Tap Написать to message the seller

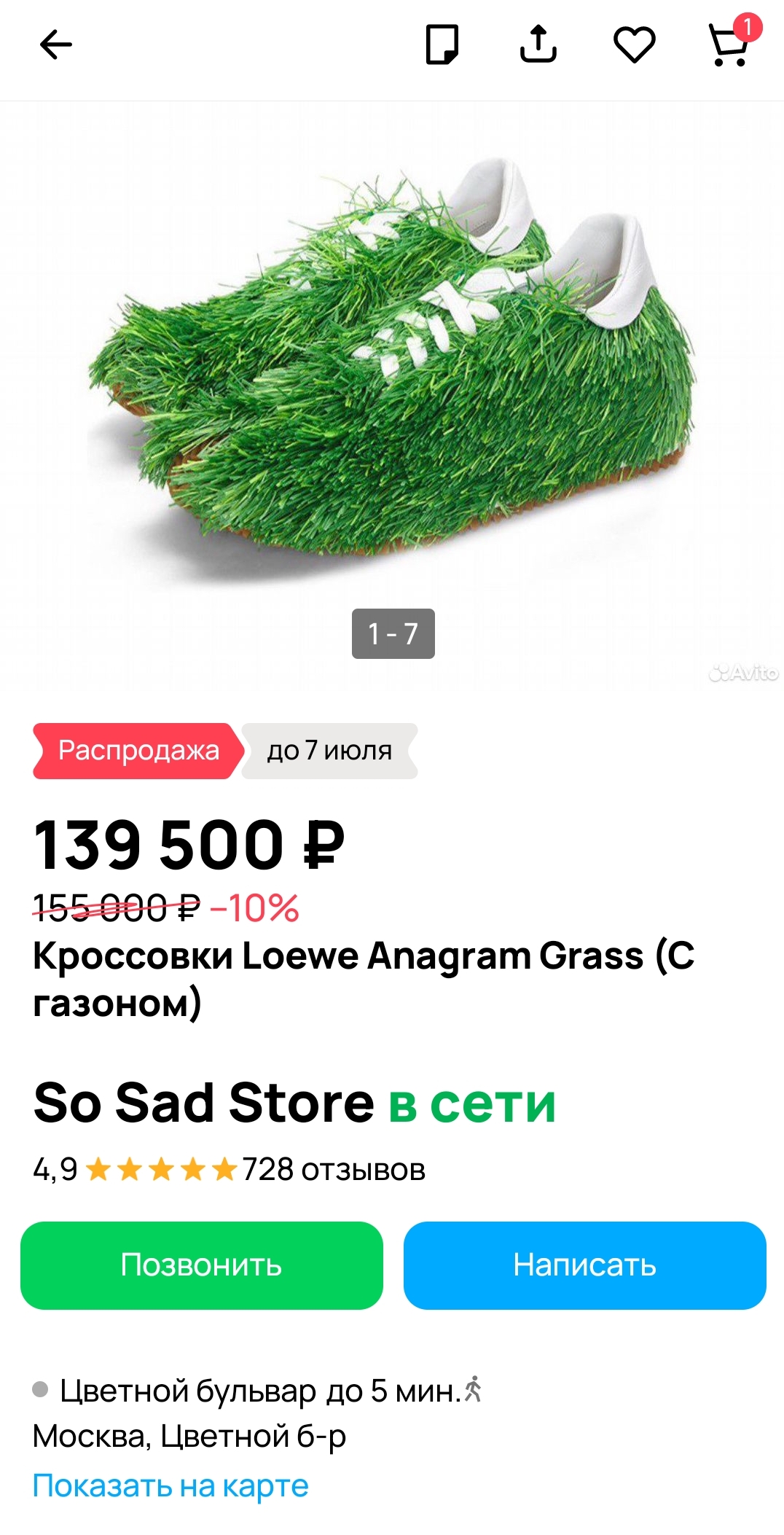click(584, 1265)
